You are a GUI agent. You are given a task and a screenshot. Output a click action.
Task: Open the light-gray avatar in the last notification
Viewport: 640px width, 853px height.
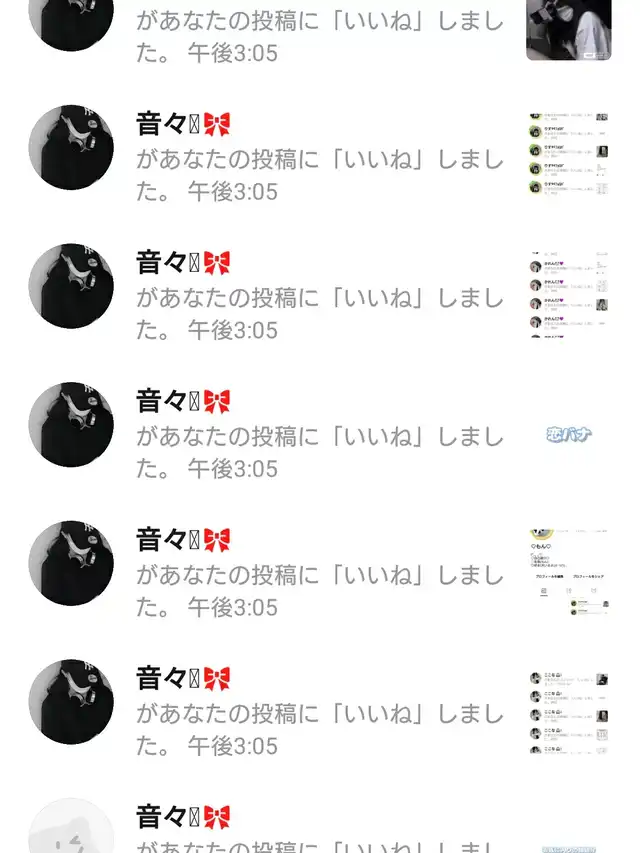coord(71,832)
